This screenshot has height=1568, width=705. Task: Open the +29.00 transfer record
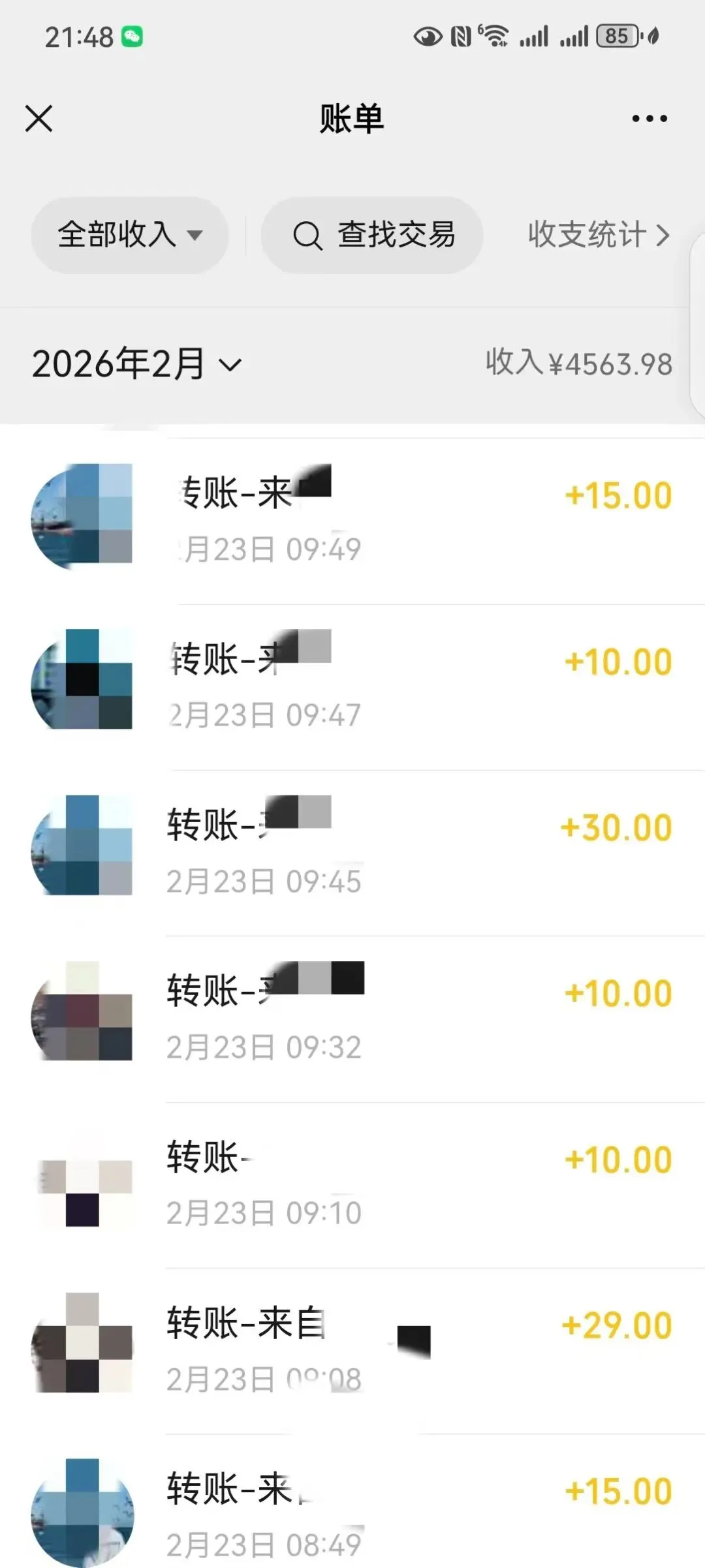point(392,1350)
